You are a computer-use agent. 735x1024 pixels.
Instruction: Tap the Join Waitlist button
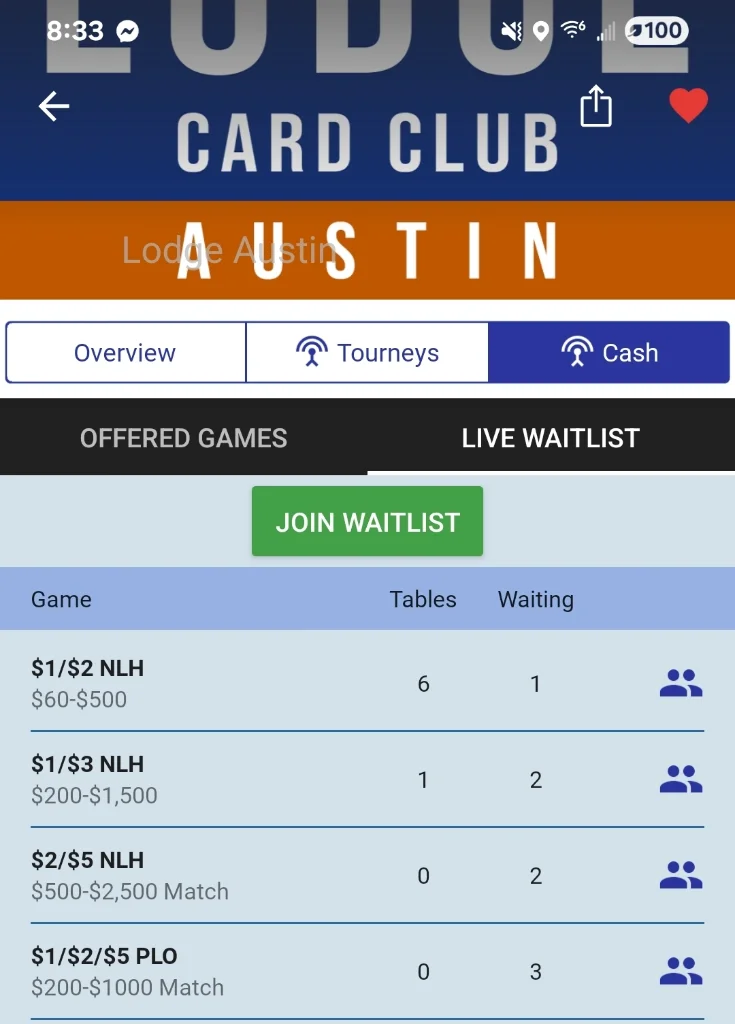pyautogui.click(x=367, y=522)
